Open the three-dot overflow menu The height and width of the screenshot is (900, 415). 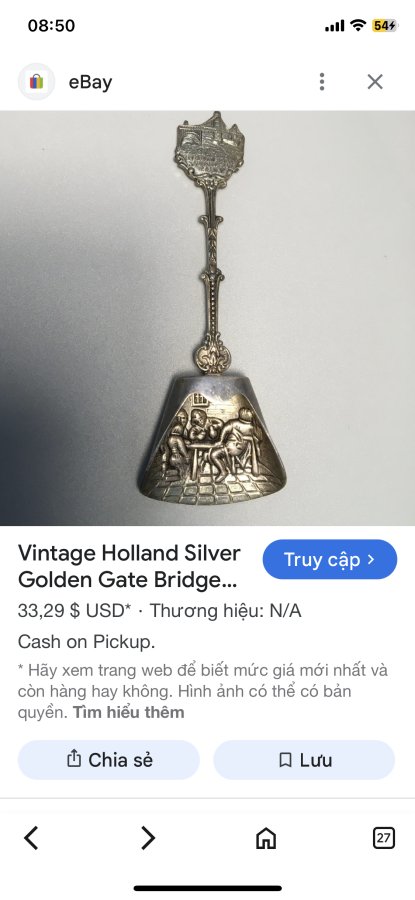(x=322, y=82)
